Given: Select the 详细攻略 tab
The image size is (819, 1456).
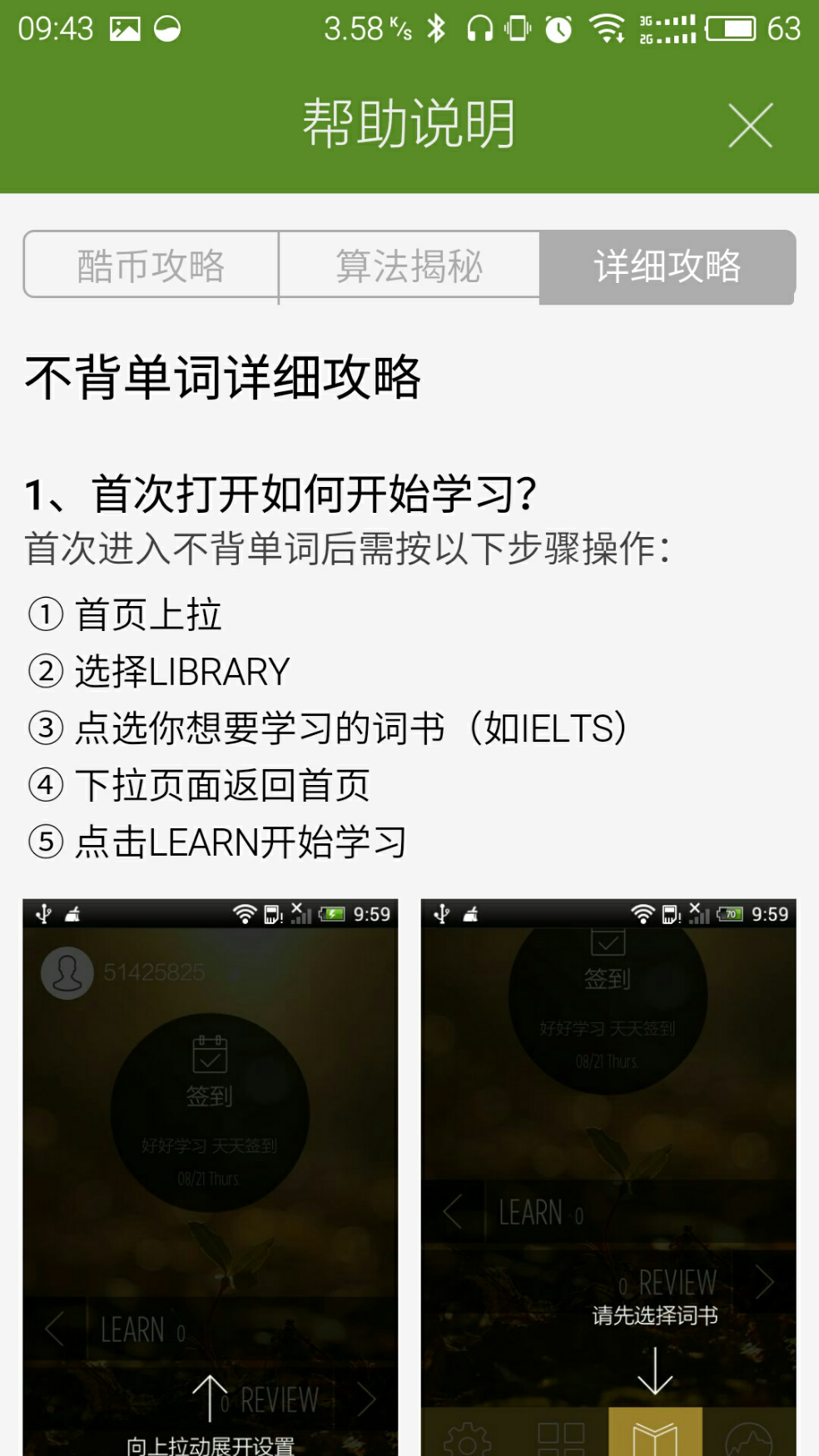Looking at the screenshot, I should tap(667, 266).
